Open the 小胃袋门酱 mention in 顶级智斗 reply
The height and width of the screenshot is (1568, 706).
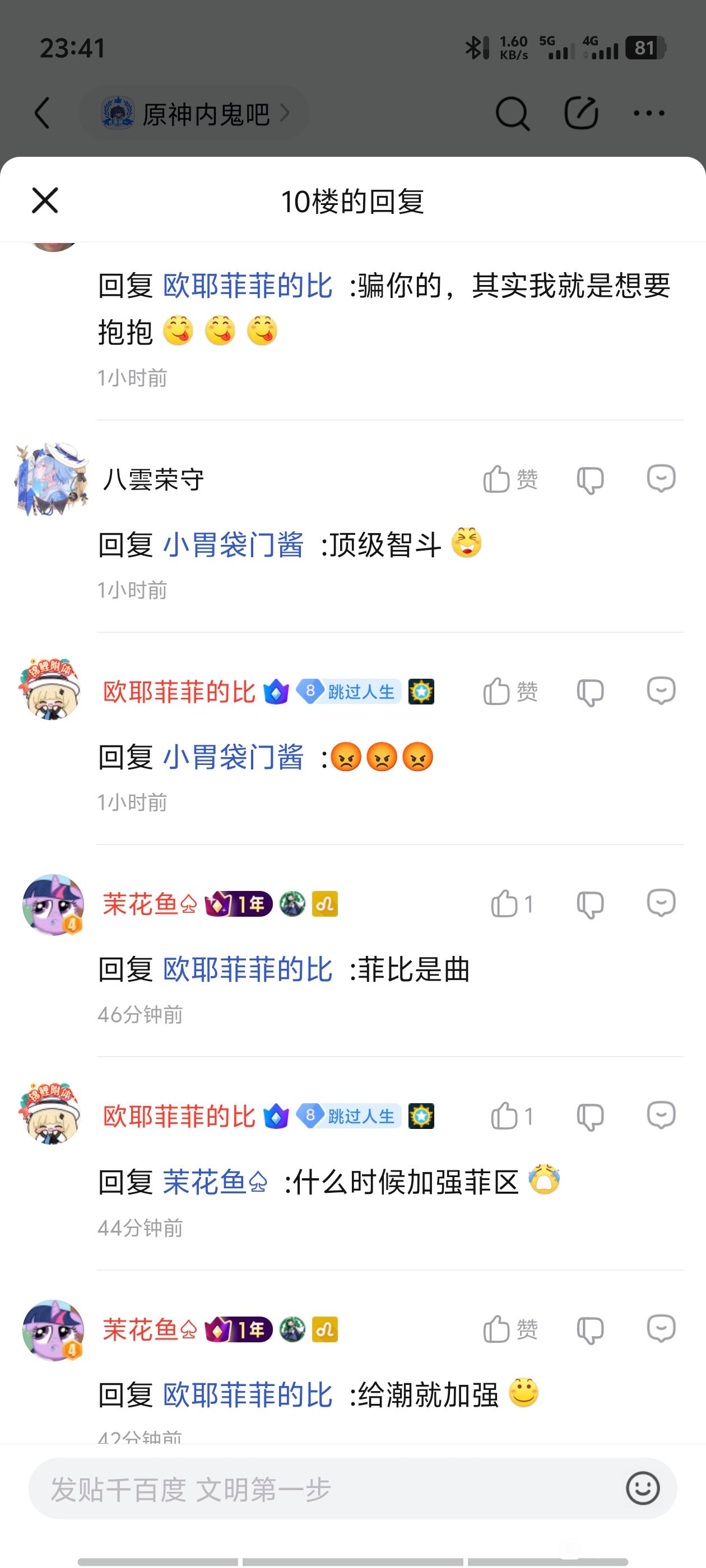233,544
